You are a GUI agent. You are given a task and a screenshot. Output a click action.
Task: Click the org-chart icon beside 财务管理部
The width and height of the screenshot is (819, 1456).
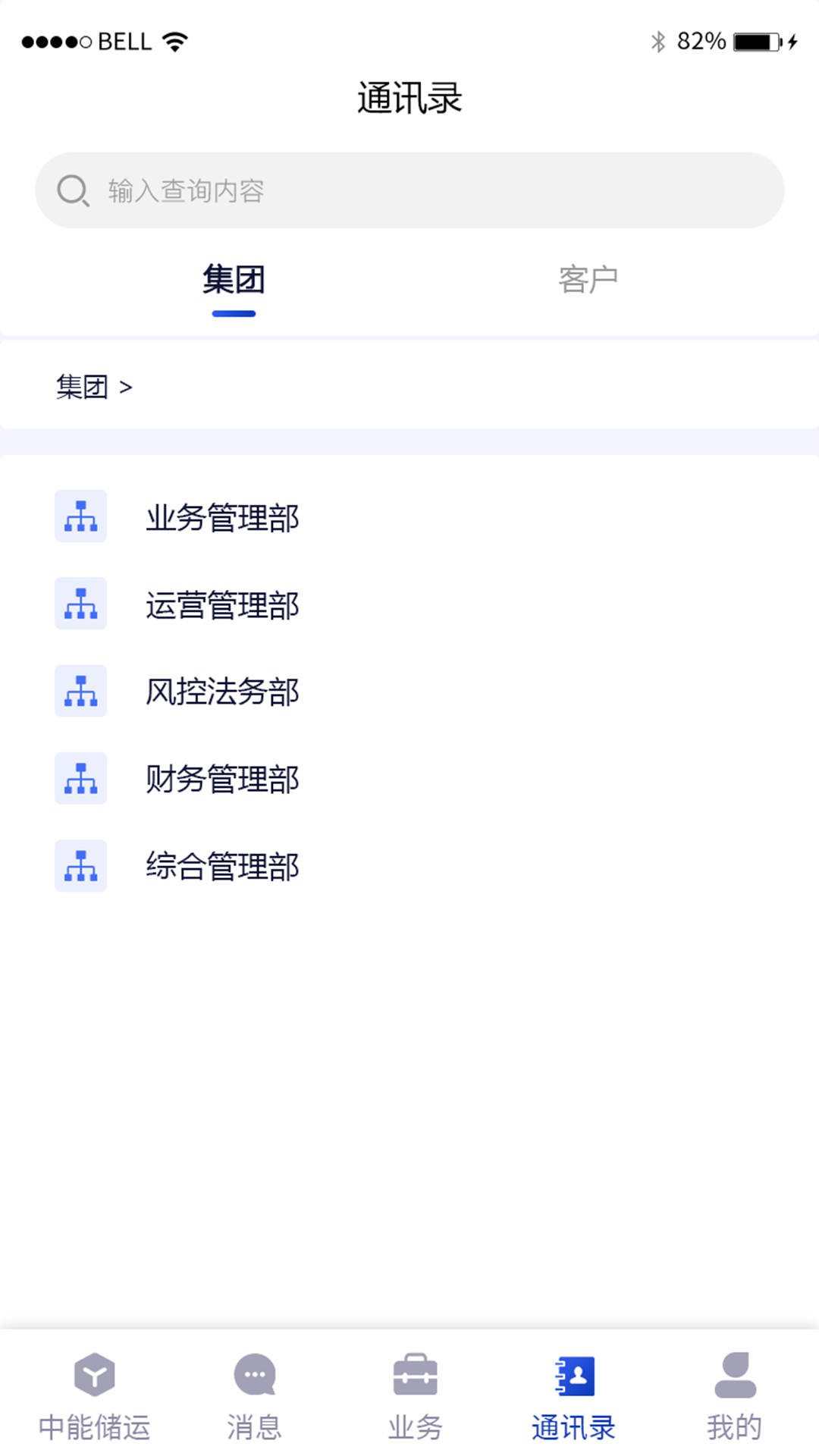[80, 778]
